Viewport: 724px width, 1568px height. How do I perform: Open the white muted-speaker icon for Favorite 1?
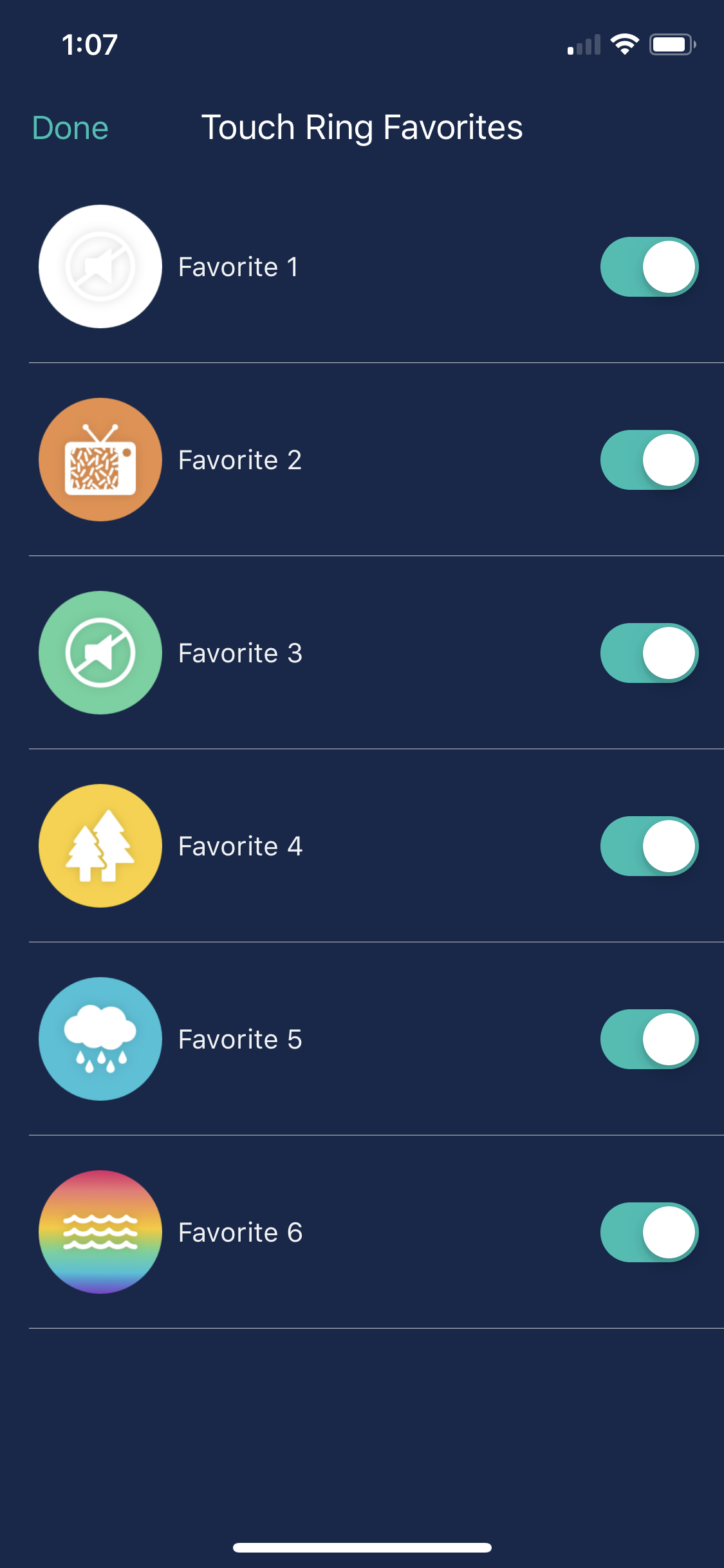[100, 266]
